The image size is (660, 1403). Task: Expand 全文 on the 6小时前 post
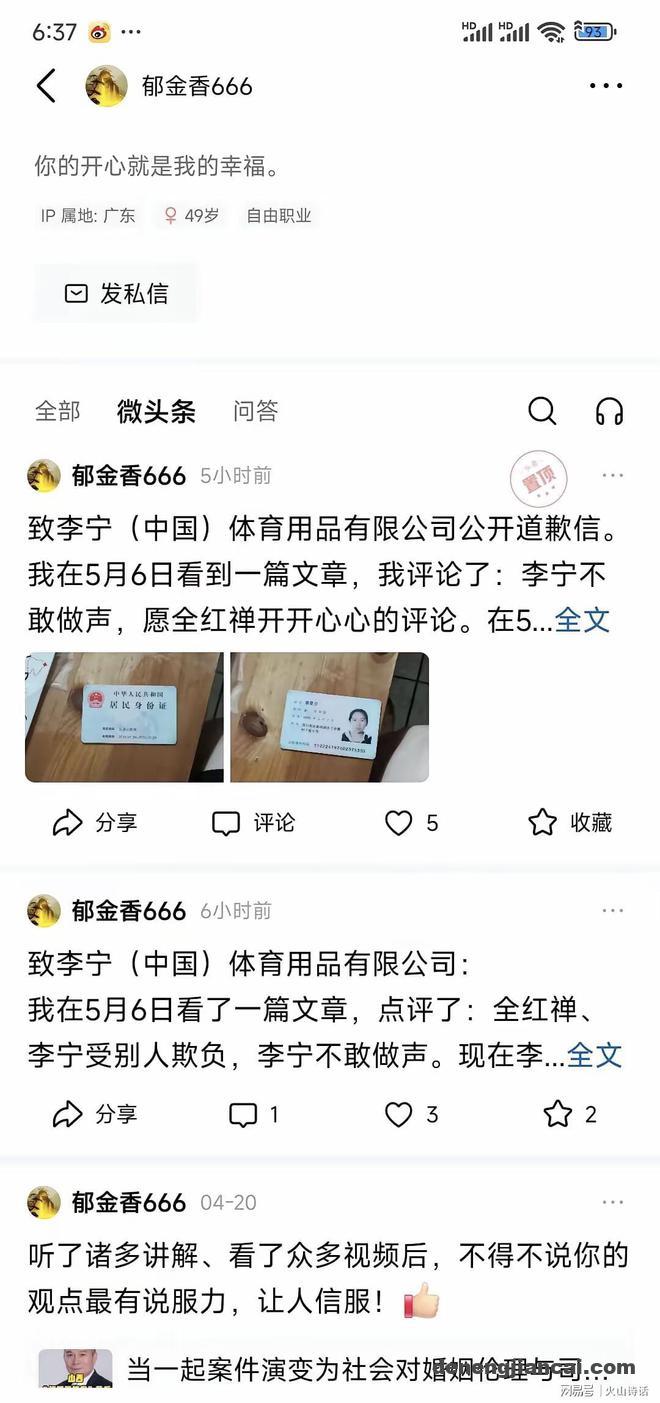[x=594, y=1055]
